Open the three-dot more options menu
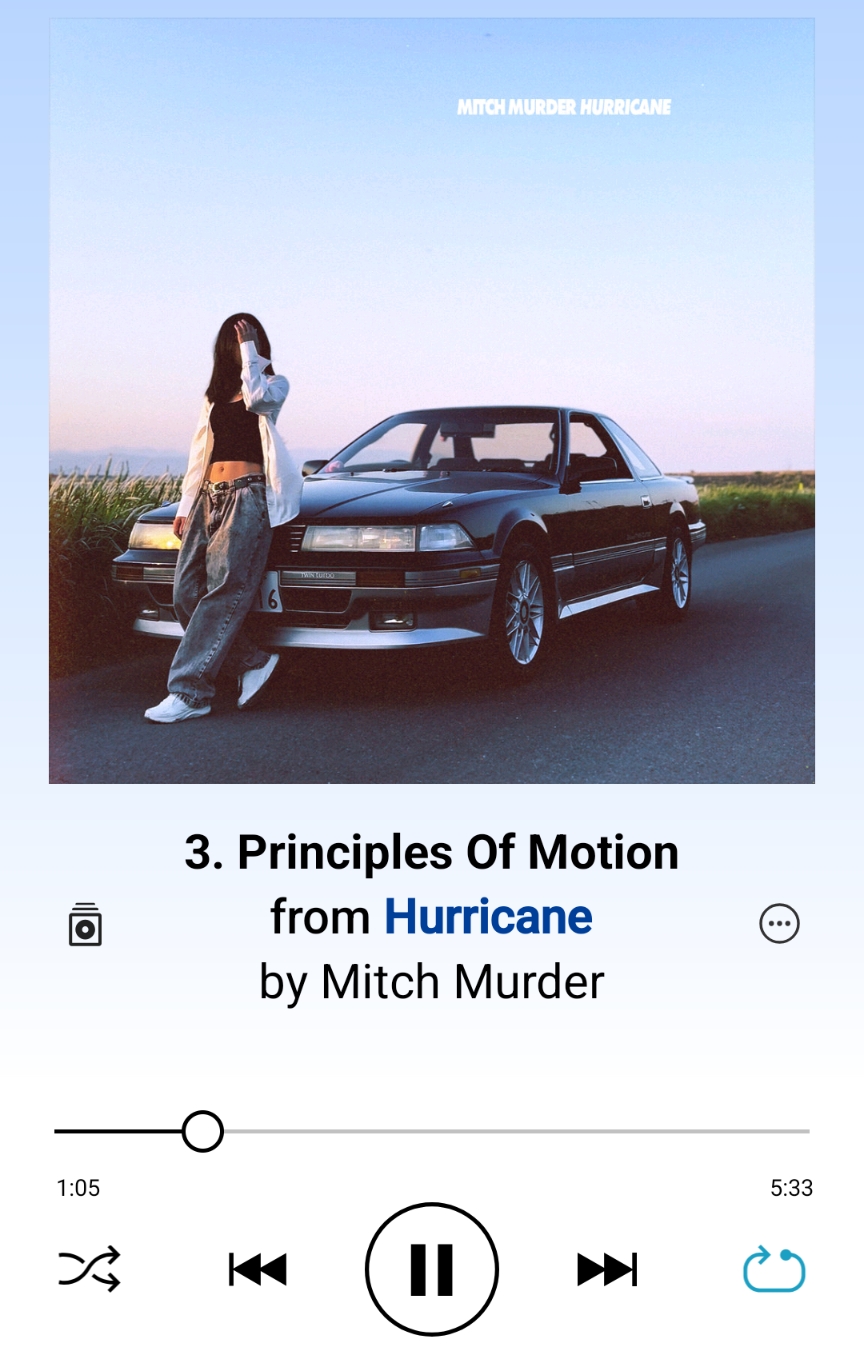864x1356 pixels. (x=779, y=924)
